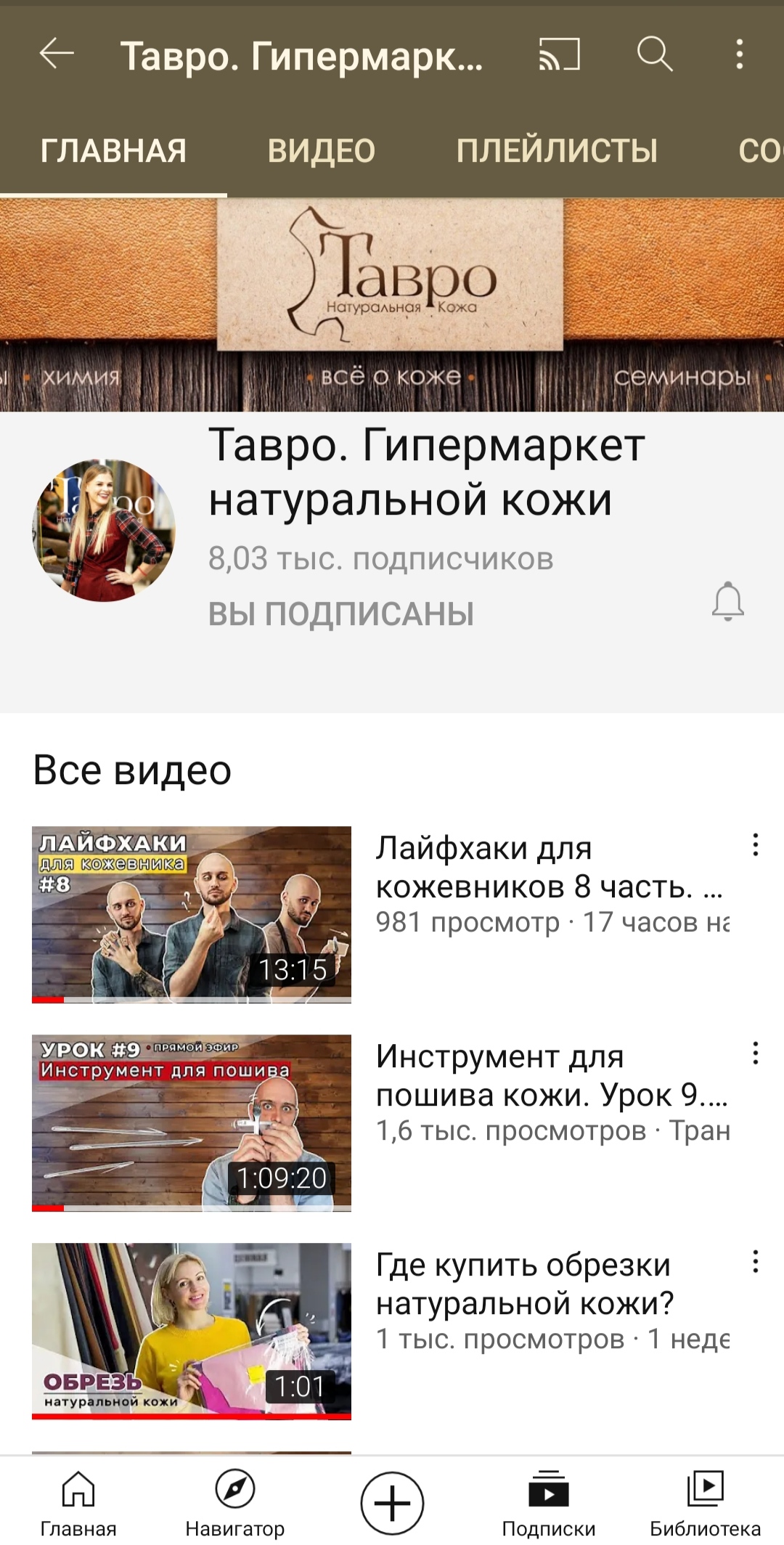The height and width of the screenshot is (1545, 784).
Task: Open video Лайфхаки для кожевников 8 часть
Action: [192, 914]
